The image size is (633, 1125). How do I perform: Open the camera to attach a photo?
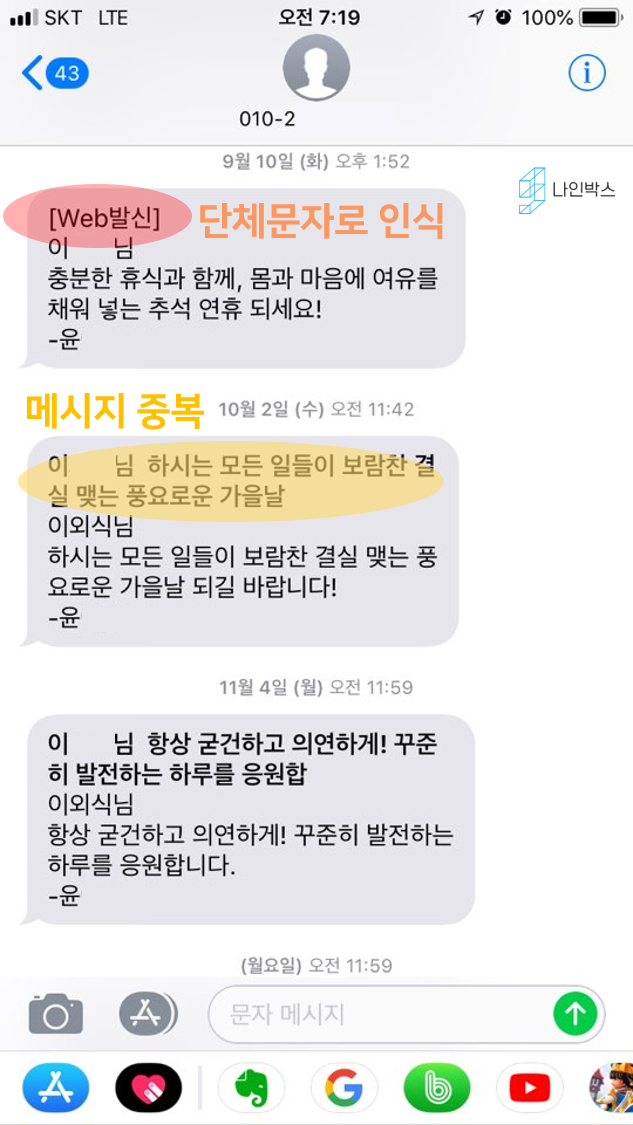click(x=56, y=1014)
